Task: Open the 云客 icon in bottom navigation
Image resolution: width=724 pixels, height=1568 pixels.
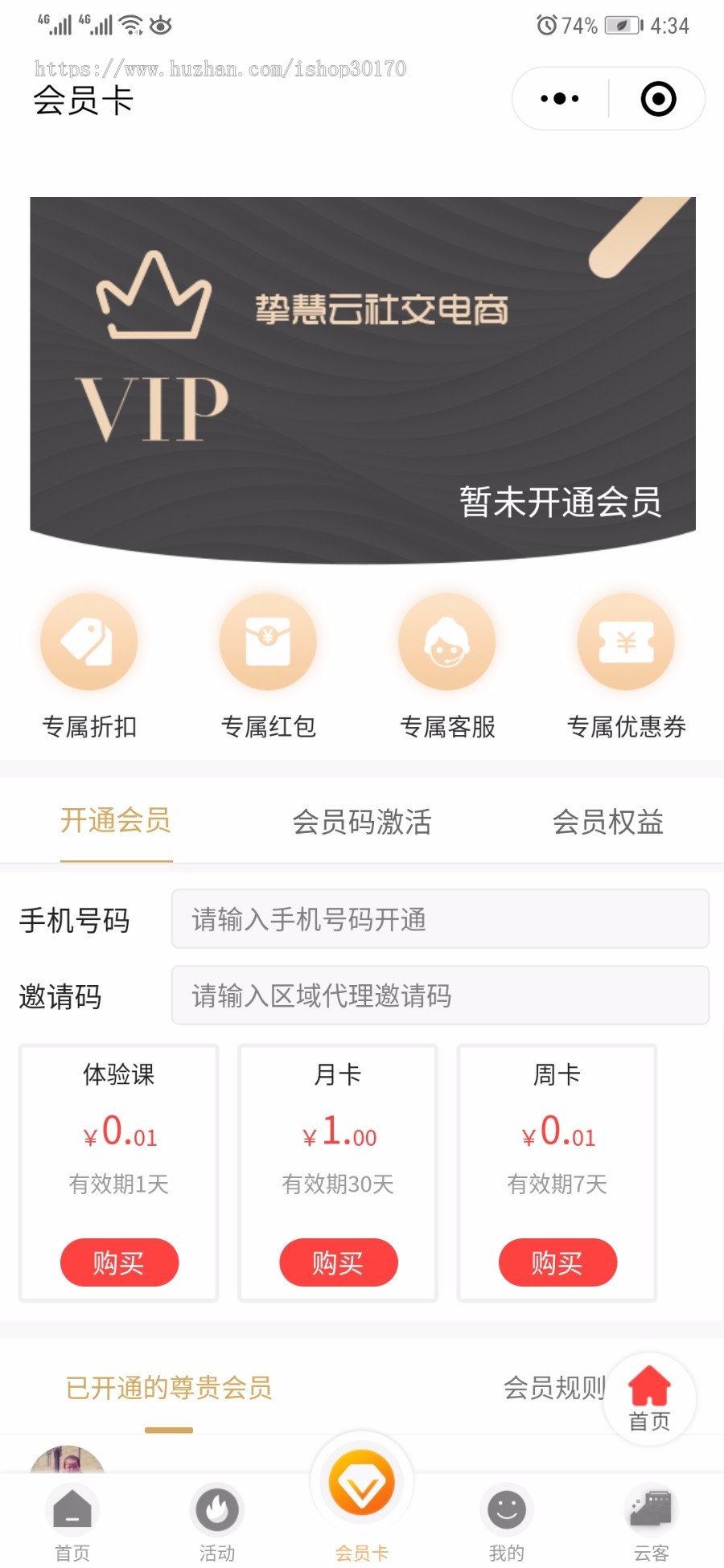Action: 652,1512
